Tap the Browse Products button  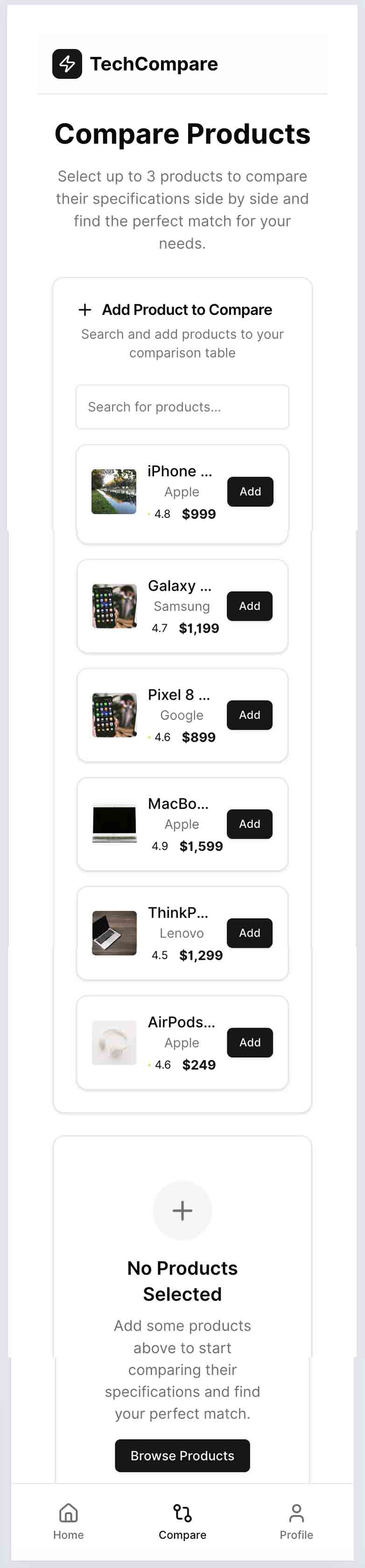[x=182, y=1456]
